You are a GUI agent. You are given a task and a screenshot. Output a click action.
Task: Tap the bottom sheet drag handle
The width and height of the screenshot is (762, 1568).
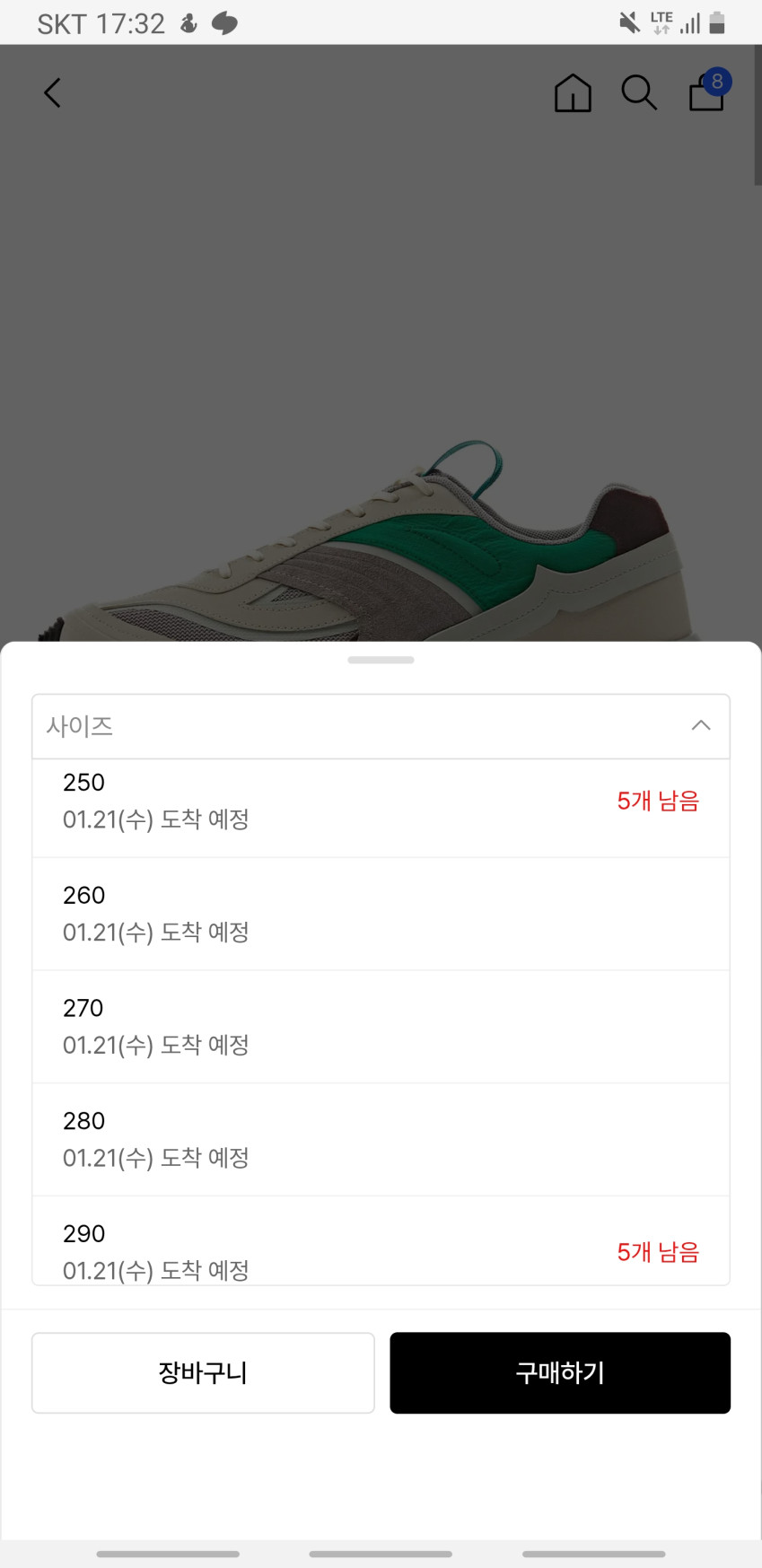[381, 660]
